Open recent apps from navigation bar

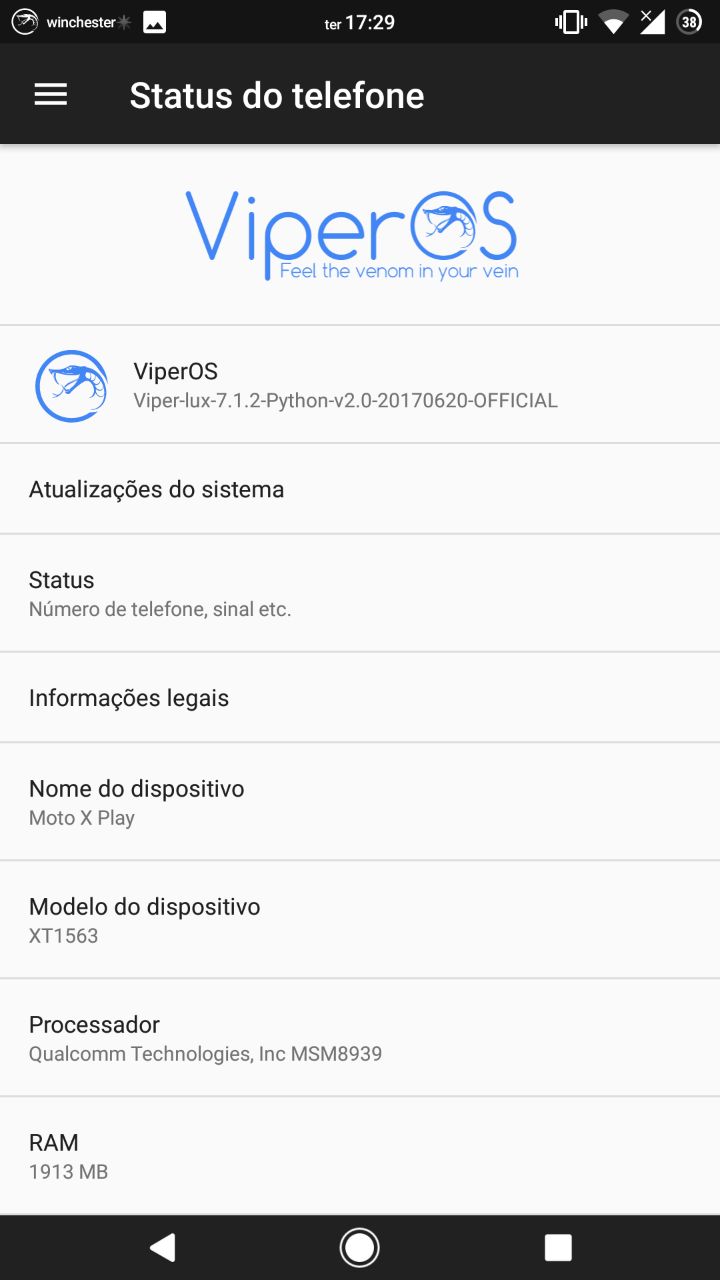click(x=557, y=1247)
